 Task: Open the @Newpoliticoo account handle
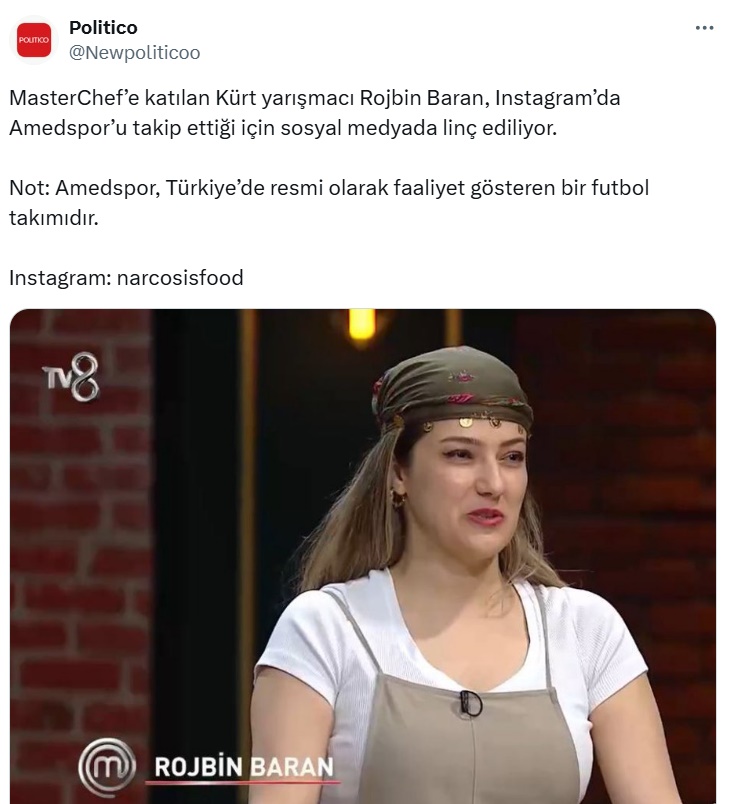134,53
